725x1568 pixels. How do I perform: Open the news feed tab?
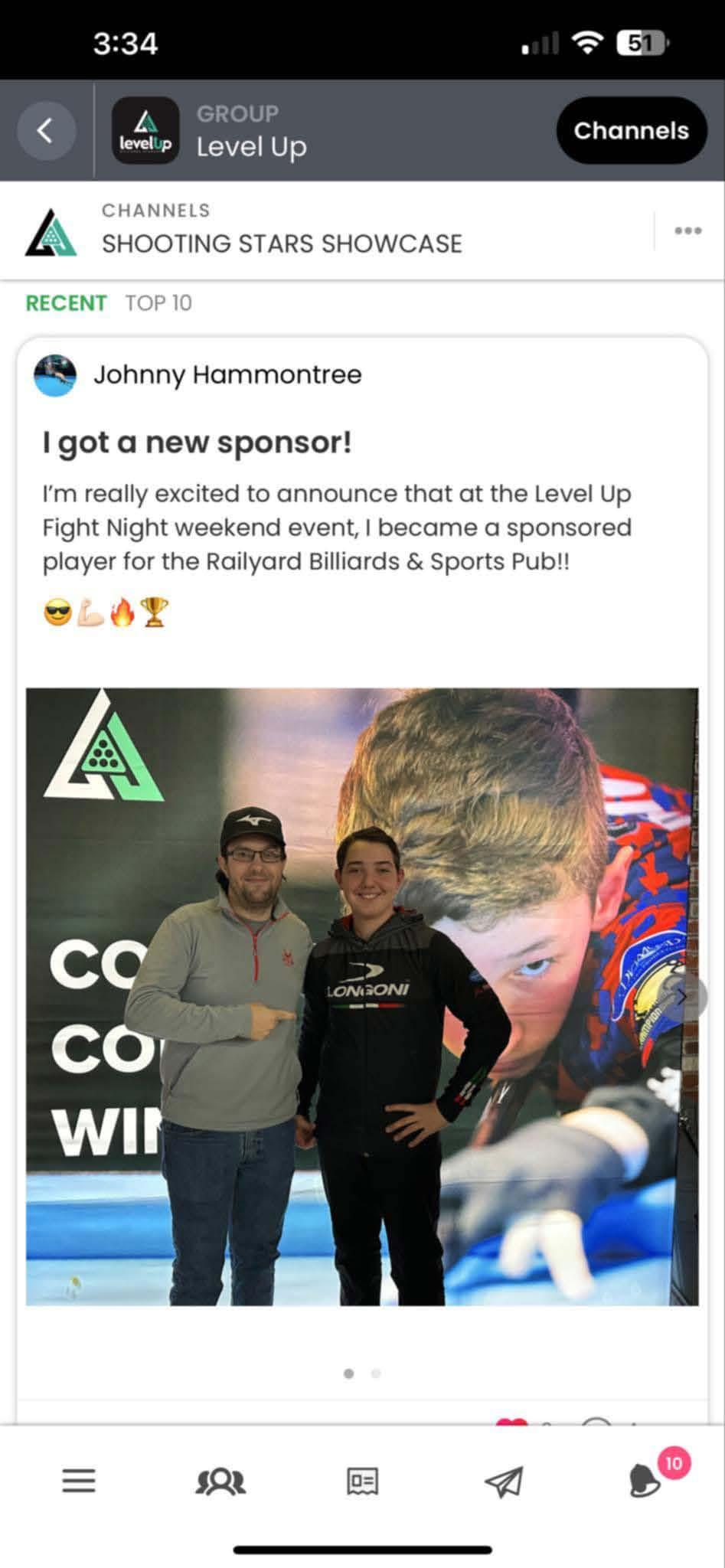[362, 1481]
